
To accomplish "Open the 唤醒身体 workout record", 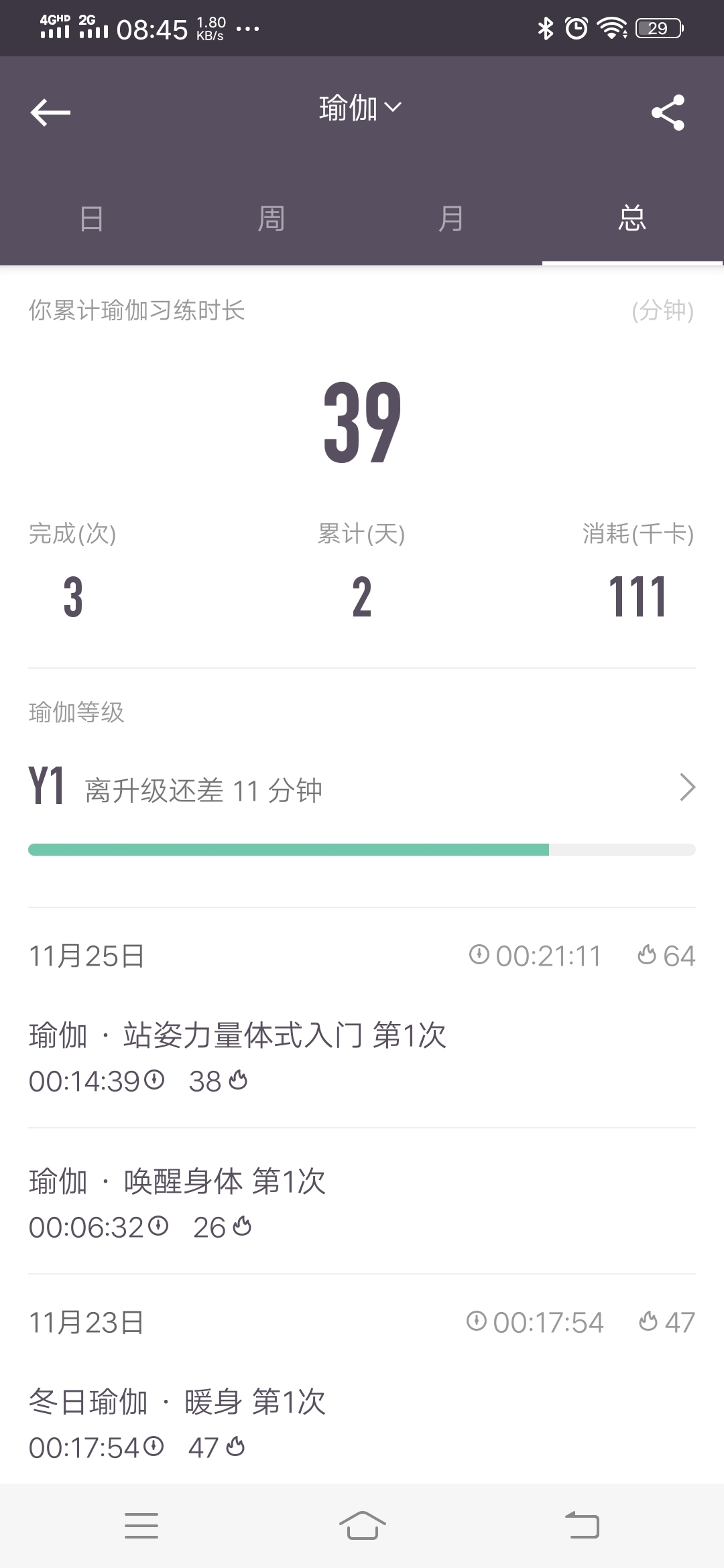I will tap(362, 1203).
